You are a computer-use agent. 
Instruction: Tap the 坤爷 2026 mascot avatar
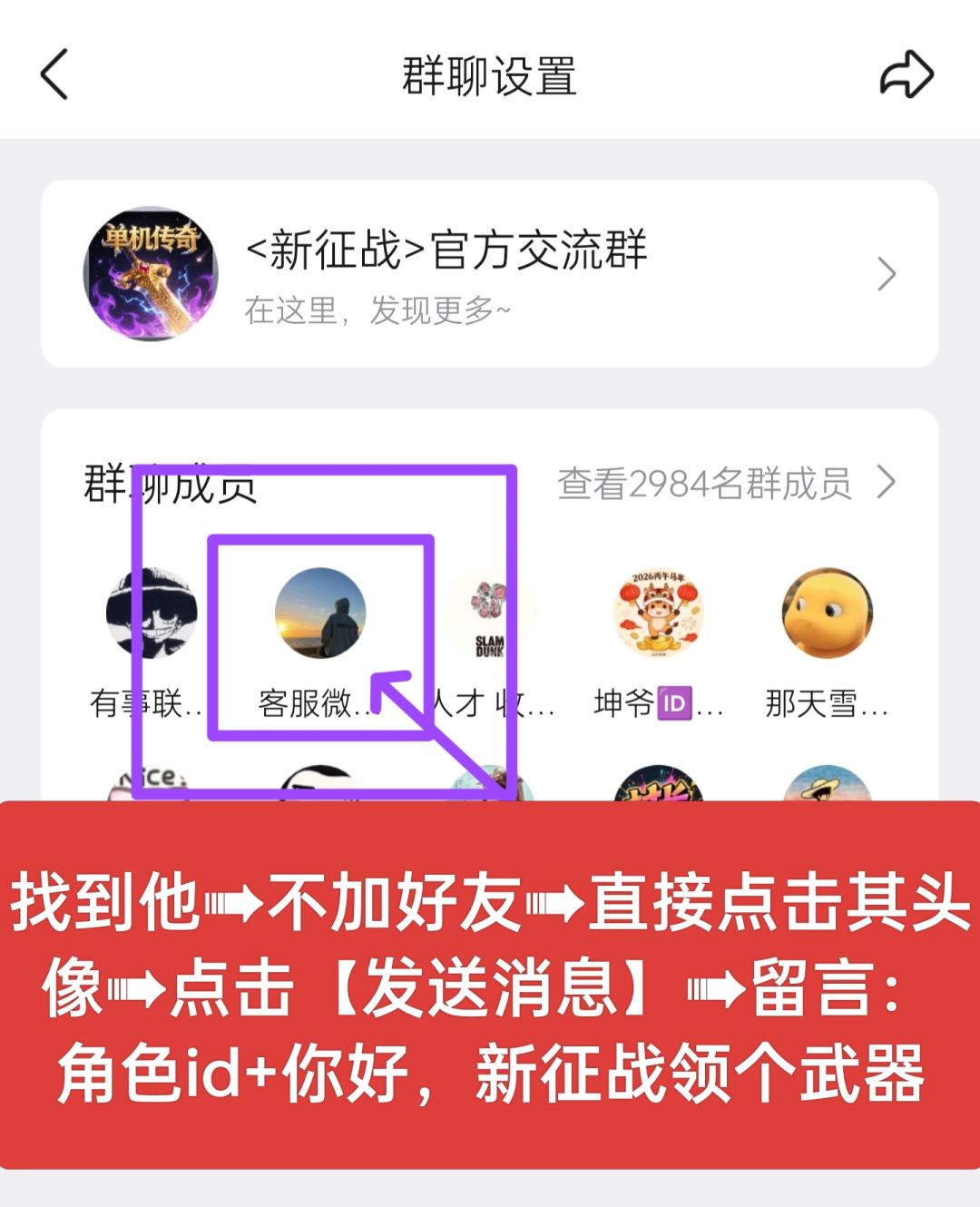point(660,615)
